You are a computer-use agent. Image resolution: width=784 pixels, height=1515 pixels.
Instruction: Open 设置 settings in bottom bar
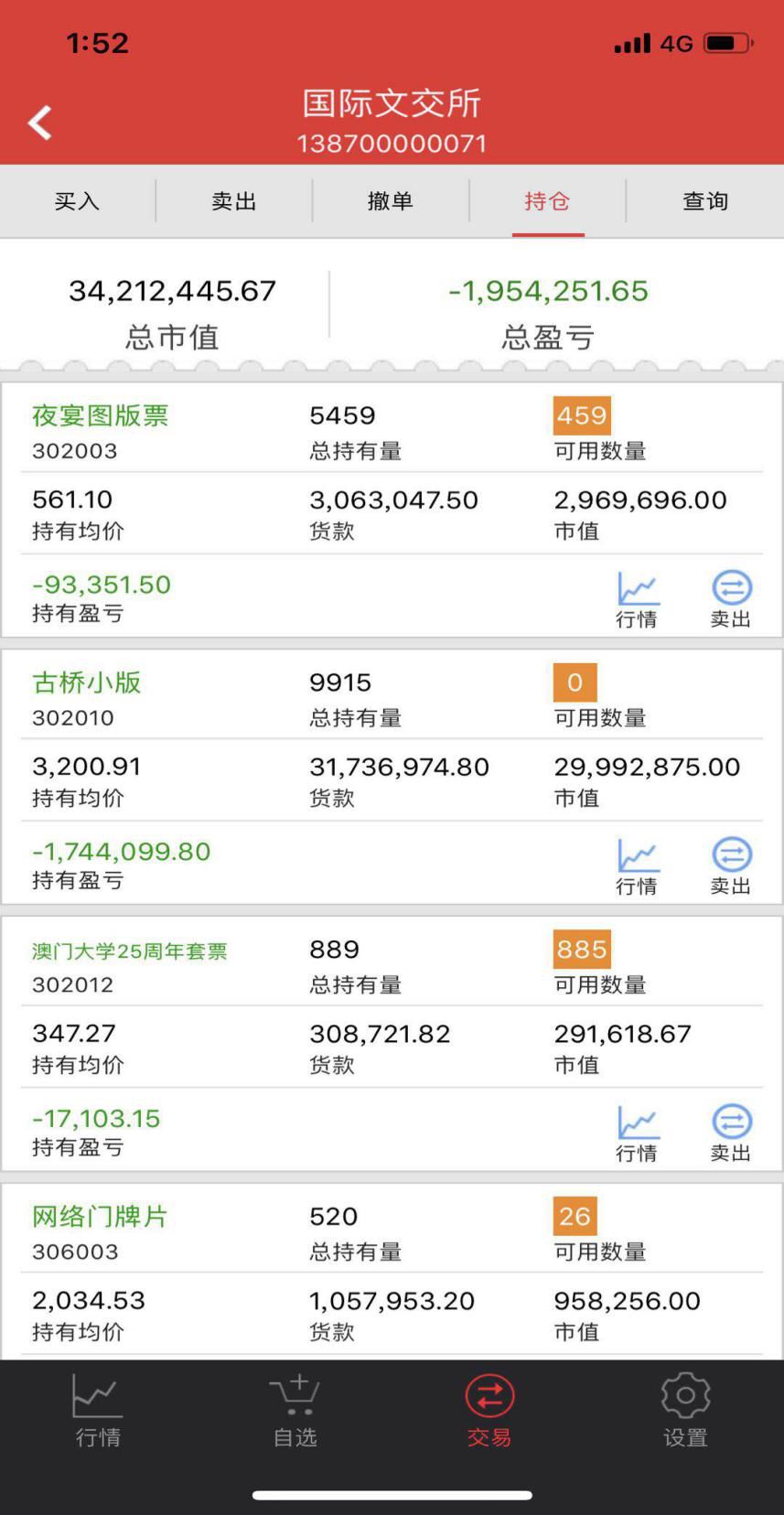[x=685, y=1412]
